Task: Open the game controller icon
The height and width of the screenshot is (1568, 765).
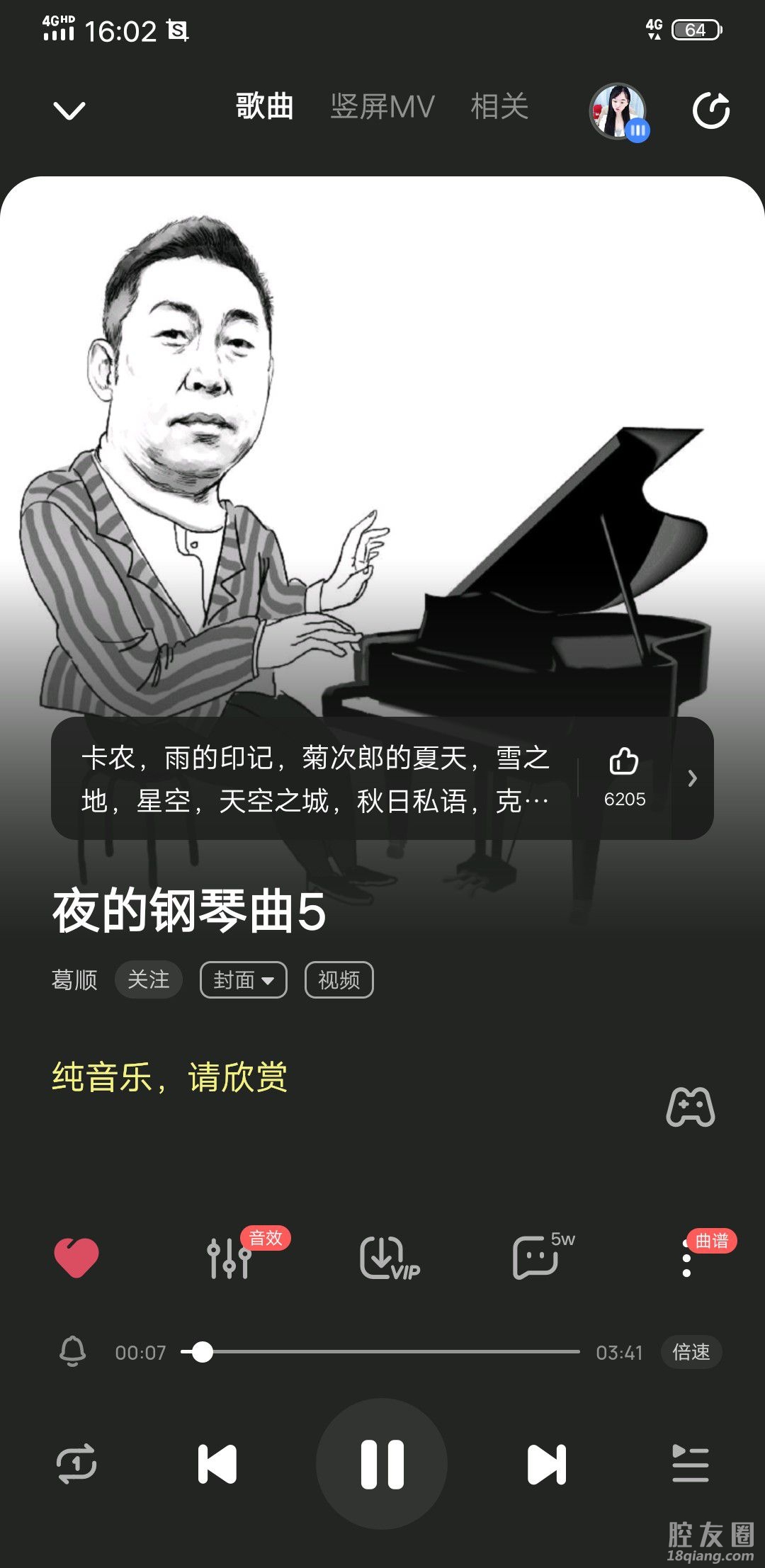Action: 690,1108
